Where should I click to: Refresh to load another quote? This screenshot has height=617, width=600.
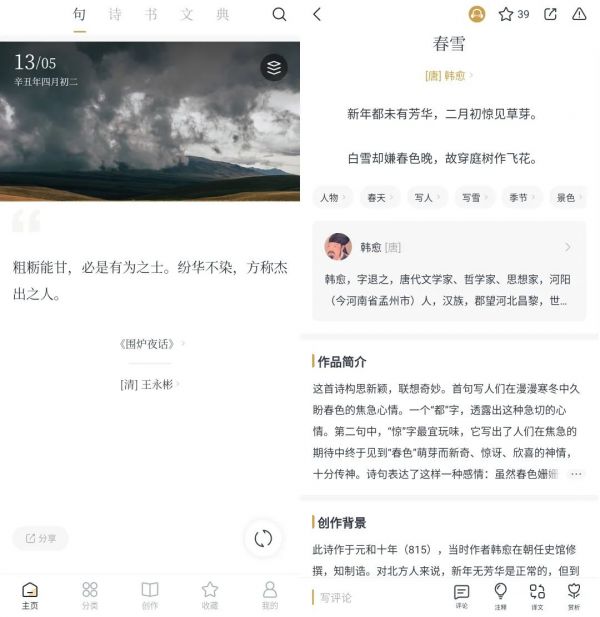[263, 538]
